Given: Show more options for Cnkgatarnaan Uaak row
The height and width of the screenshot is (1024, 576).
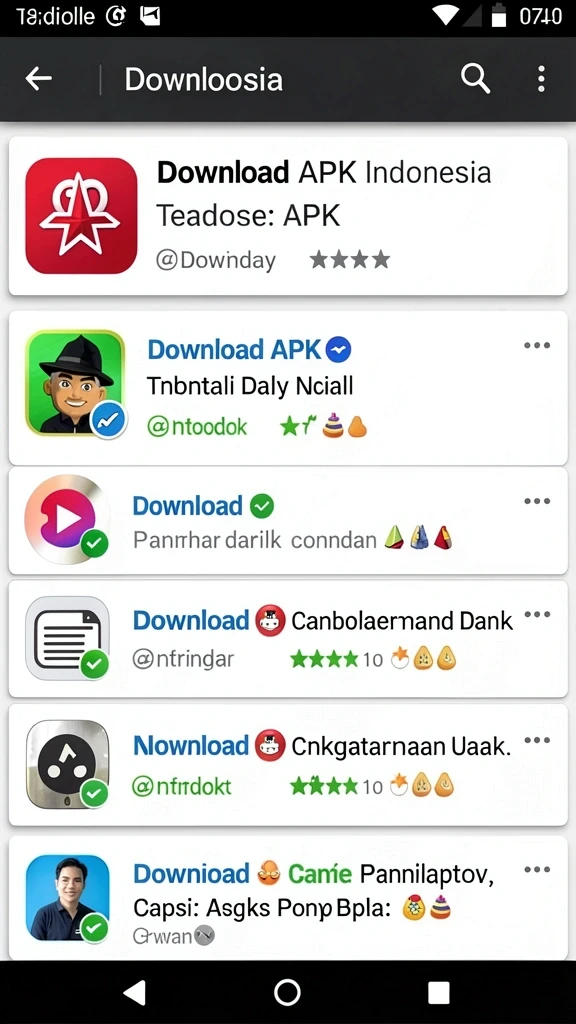Looking at the screenshot, I should tap(537, 741).
